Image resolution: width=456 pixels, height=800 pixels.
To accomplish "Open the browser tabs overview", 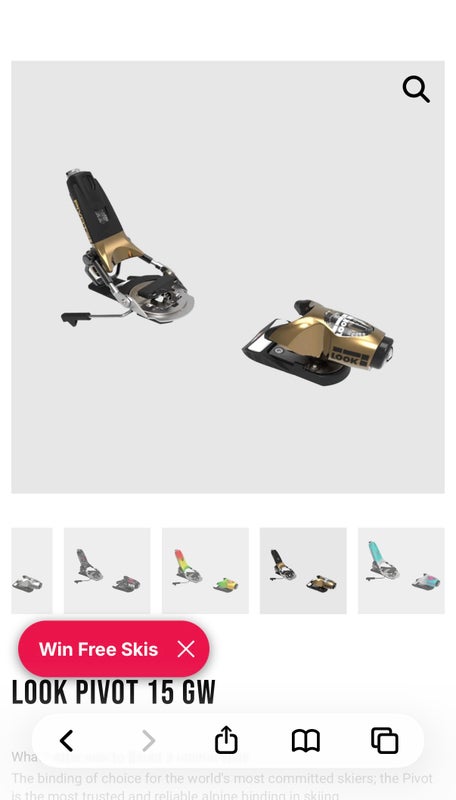I will click(x=385, y=740).
